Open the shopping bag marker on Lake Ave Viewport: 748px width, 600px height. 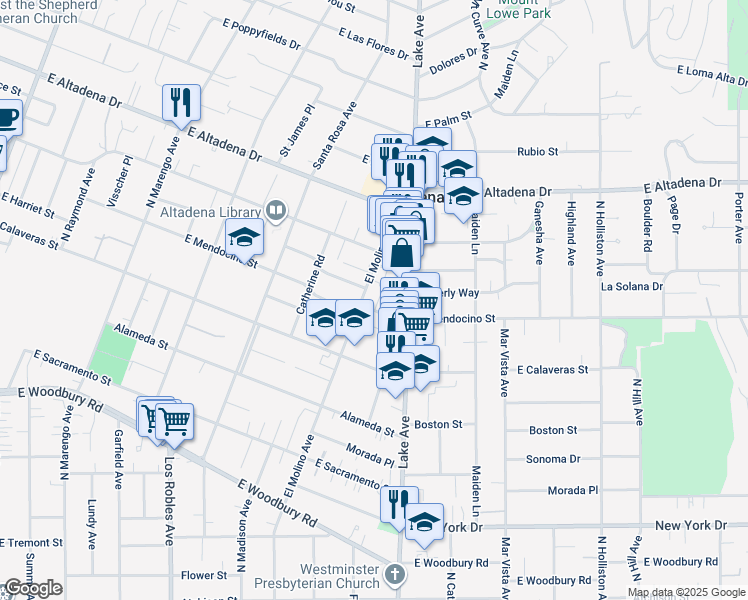[401, 252]
